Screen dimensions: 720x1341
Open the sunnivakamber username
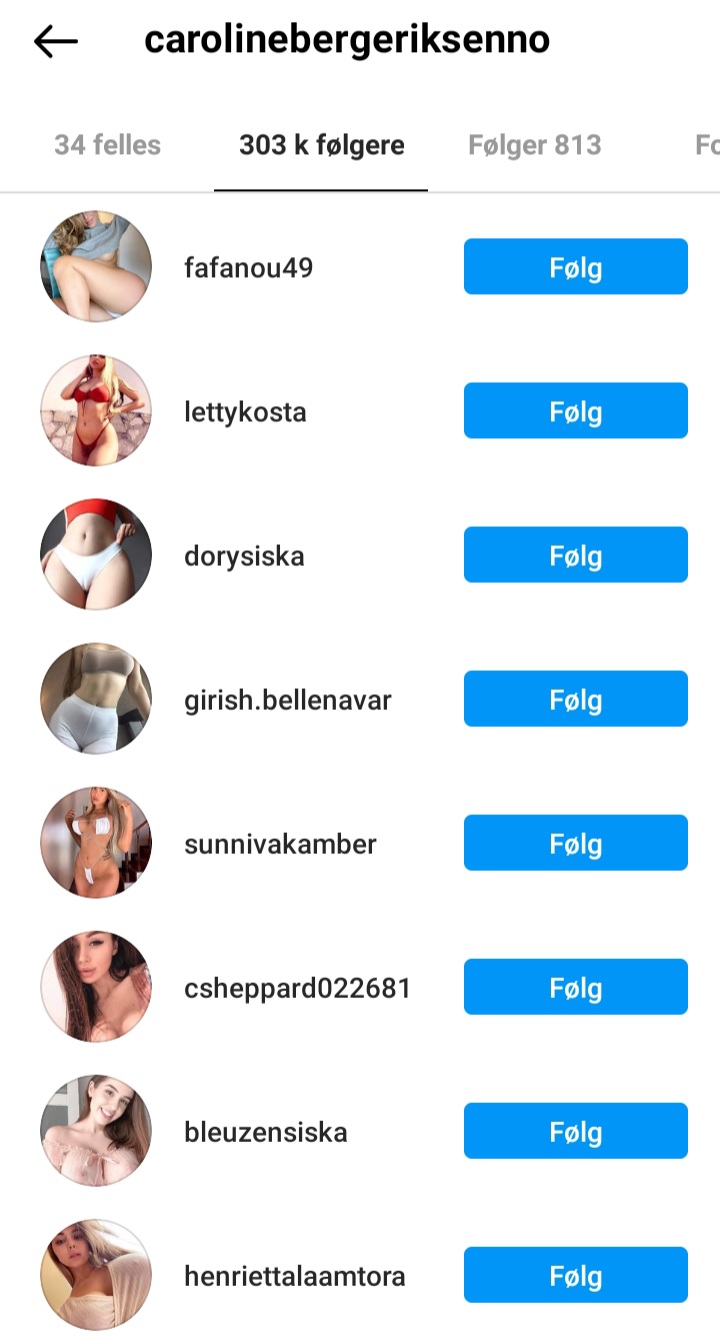(x=280, y=844)
